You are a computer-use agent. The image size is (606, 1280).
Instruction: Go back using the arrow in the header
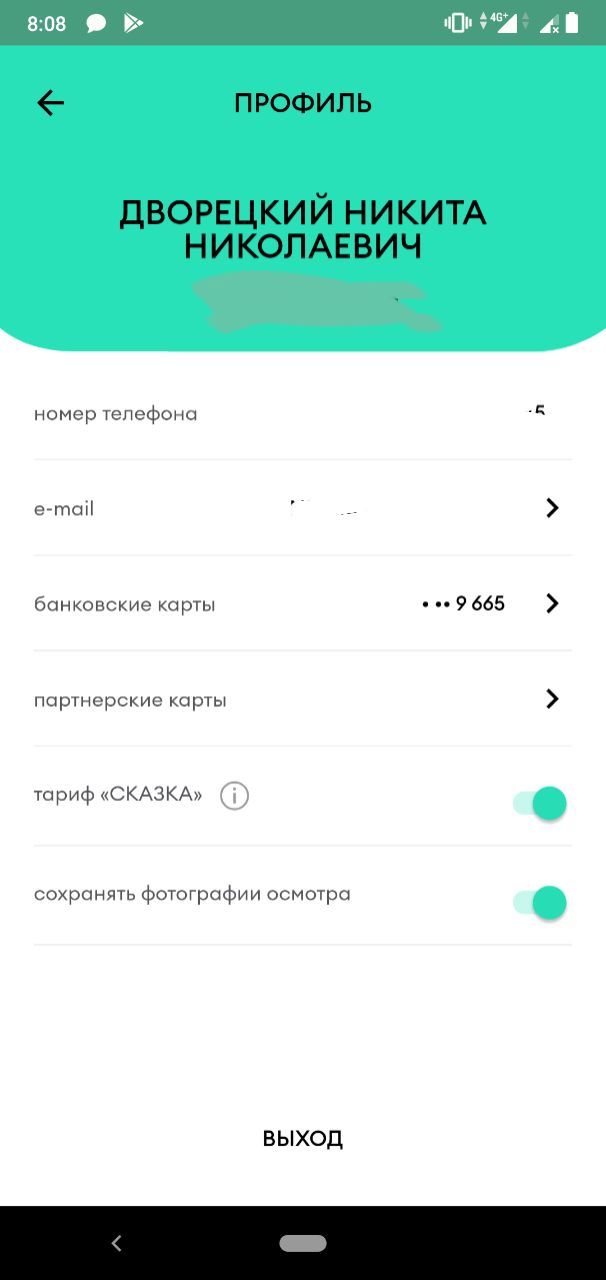[x=50, y=103]
